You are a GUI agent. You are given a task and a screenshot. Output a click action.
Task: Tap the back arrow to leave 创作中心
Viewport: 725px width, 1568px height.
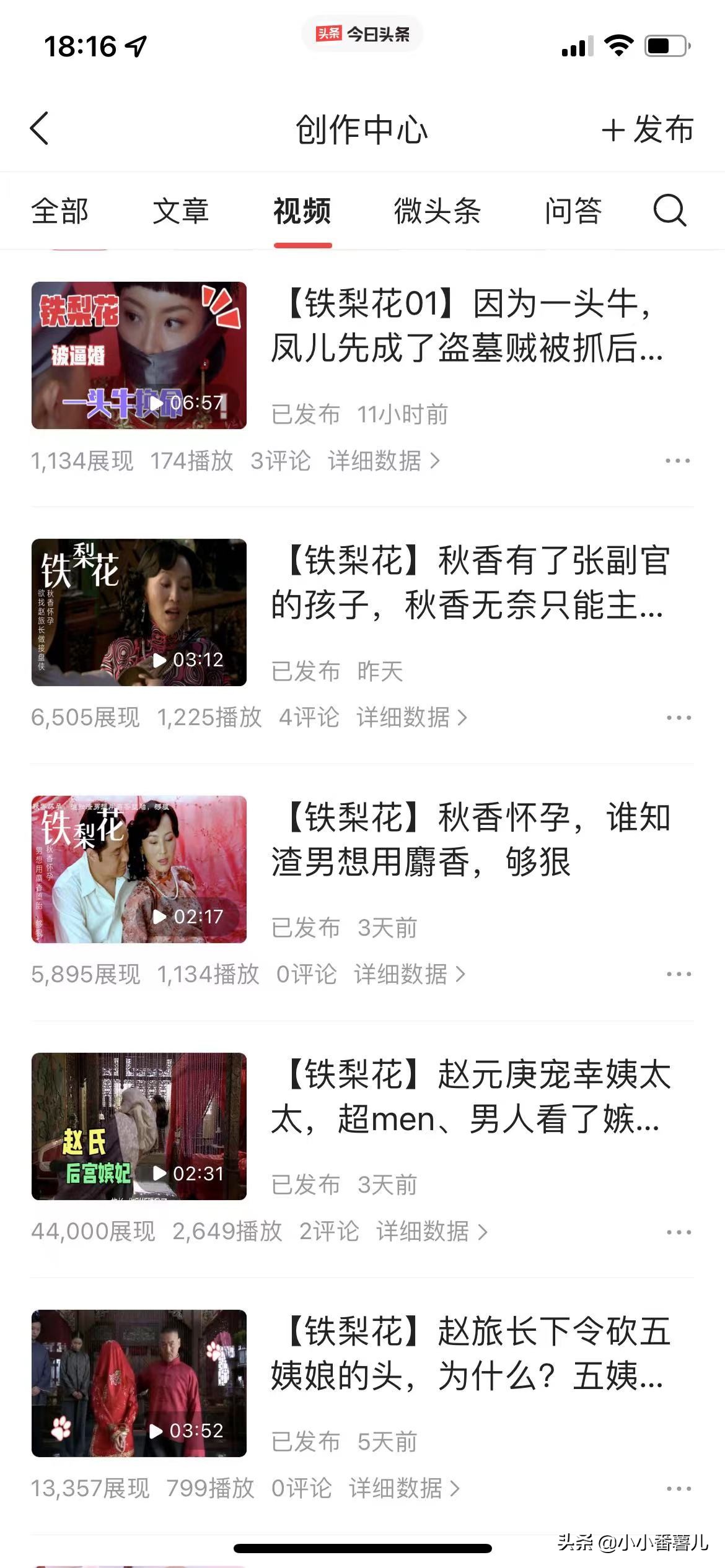point(40,129)
